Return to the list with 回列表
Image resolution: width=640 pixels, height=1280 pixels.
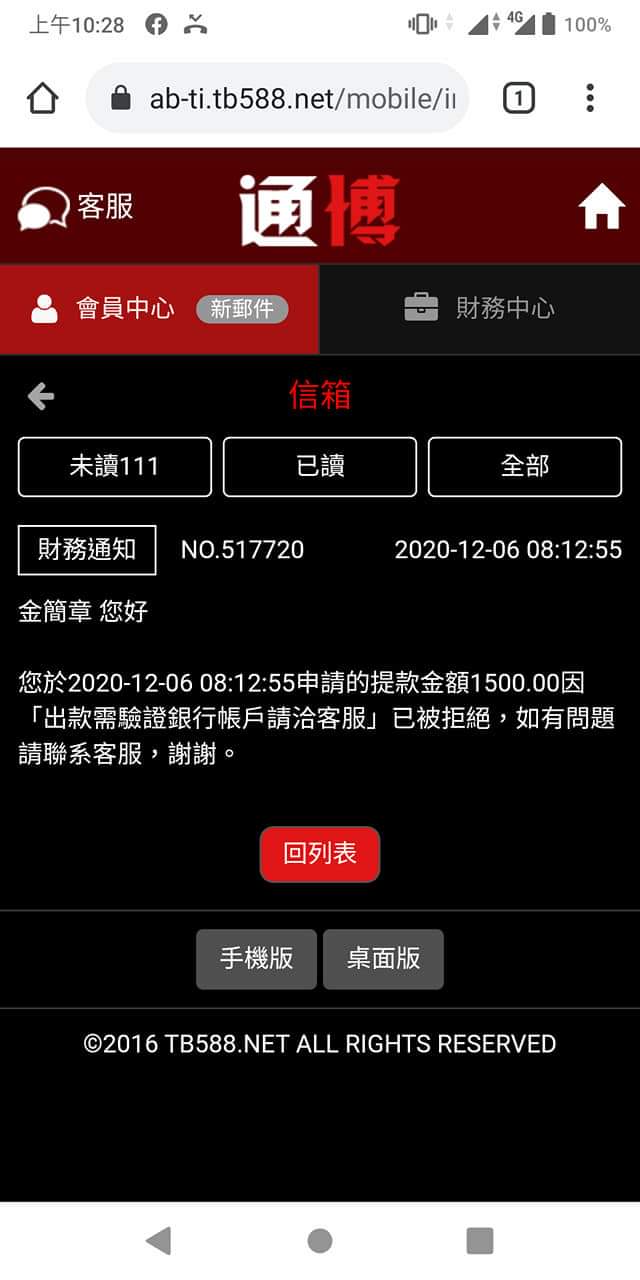click(x=320, y=854)
